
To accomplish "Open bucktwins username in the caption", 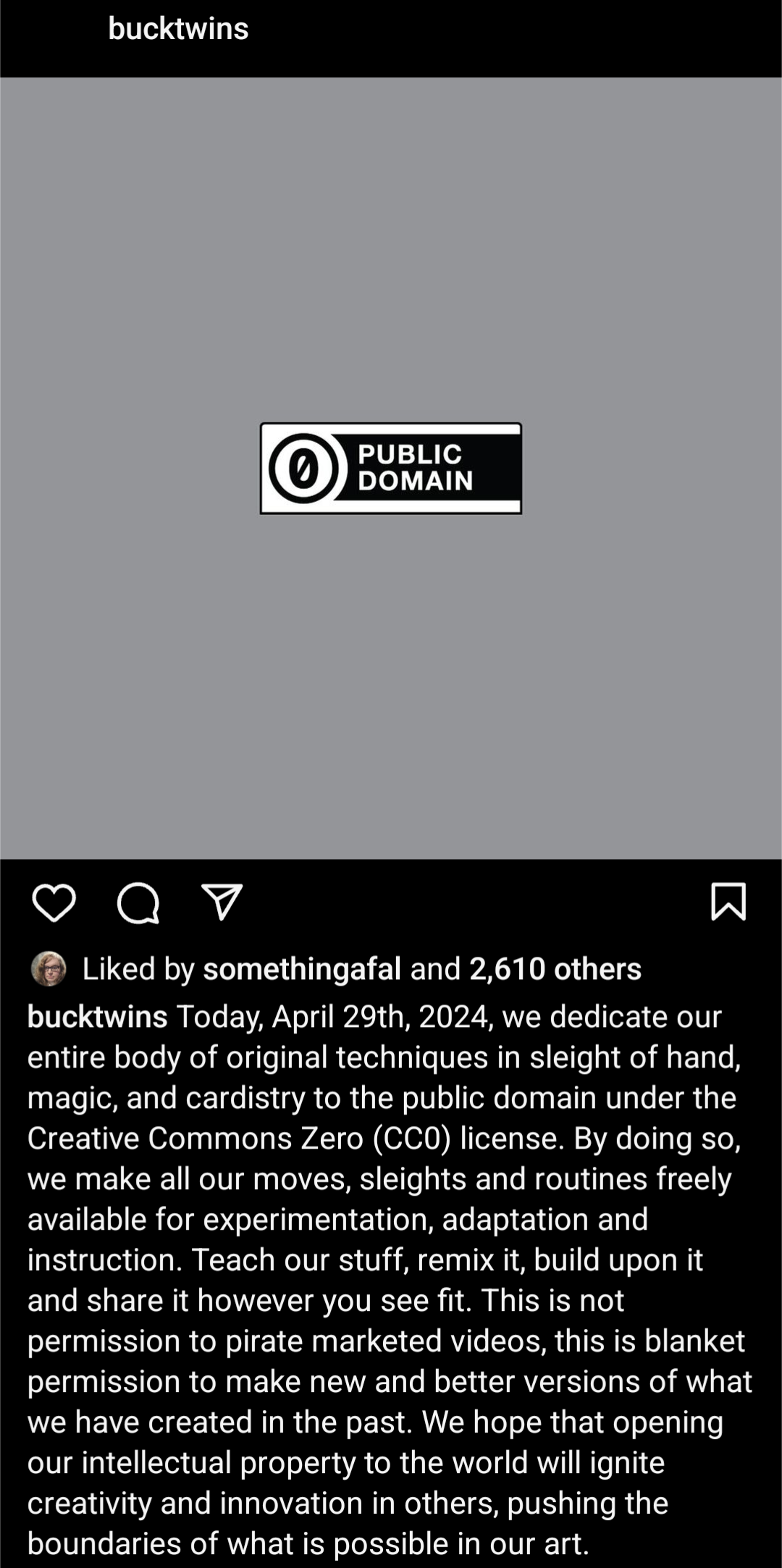I will [98, 1017].
